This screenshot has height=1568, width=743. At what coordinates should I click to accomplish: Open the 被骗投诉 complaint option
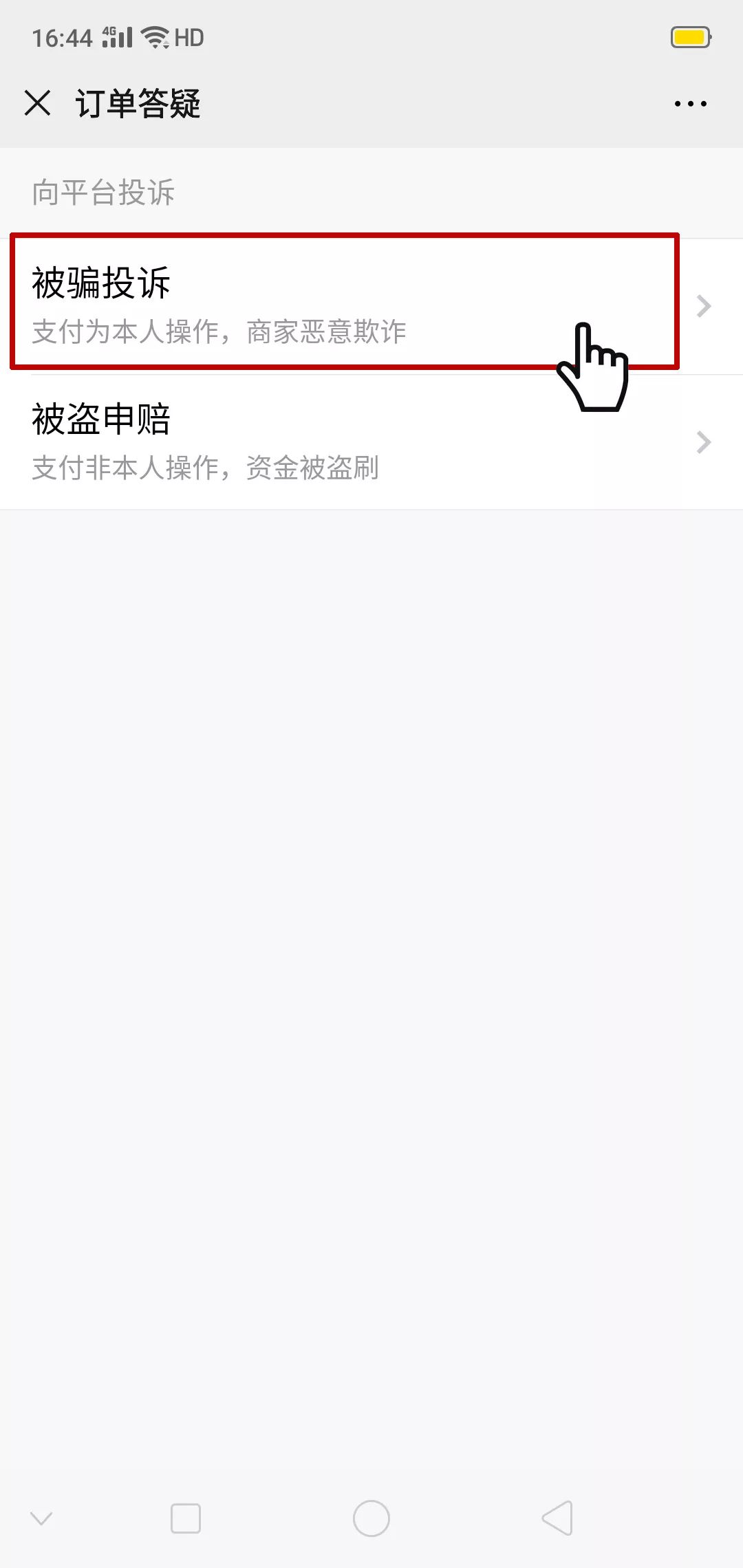click(x=371, y=306)
